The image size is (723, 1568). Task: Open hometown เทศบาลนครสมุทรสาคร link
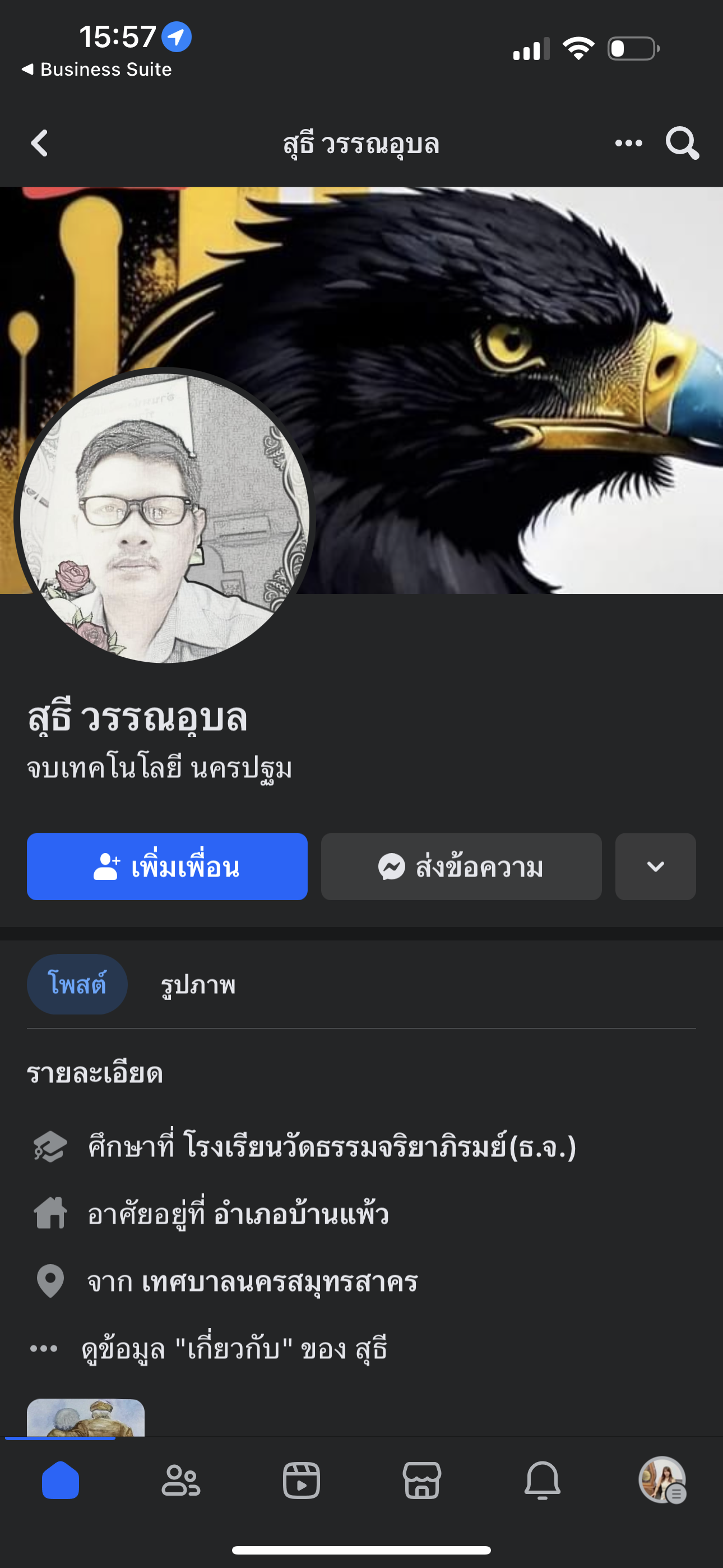click(279, 1282)
